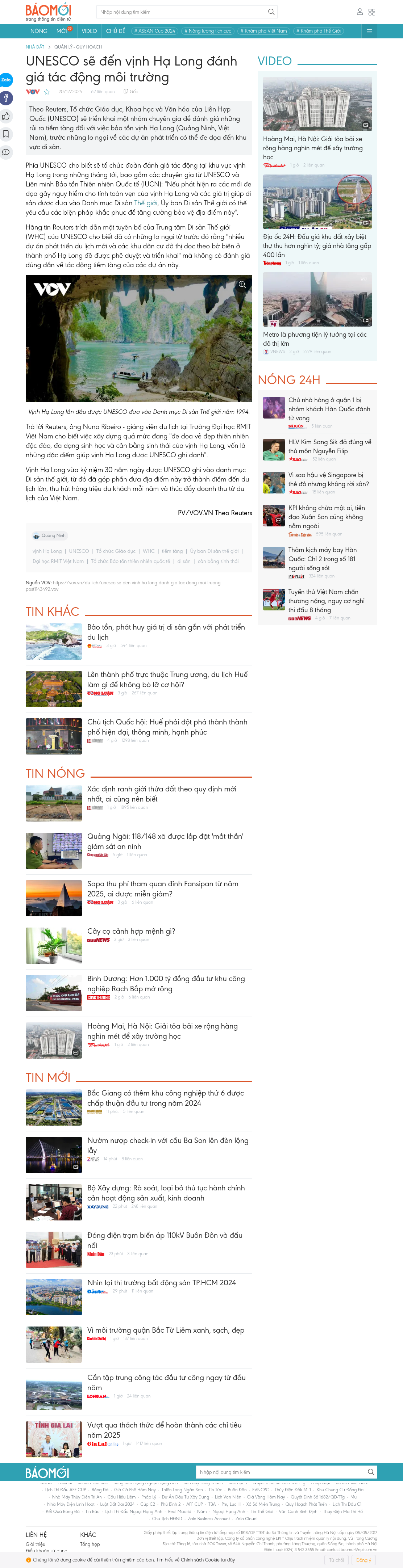Open article about HLV Kim Sang Sik
Screen dimensions: 403x1568
pyautogui.click(x=329, y=446)
